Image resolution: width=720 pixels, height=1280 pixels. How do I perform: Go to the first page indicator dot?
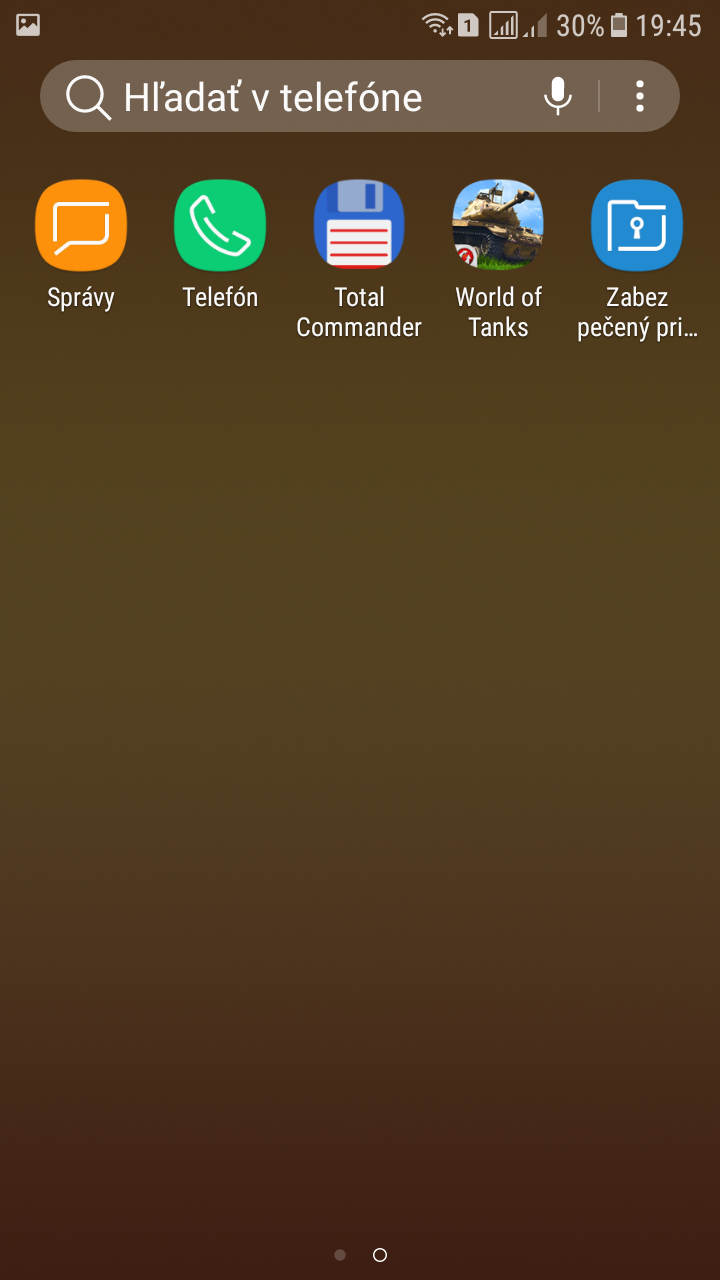[340, 1255]
